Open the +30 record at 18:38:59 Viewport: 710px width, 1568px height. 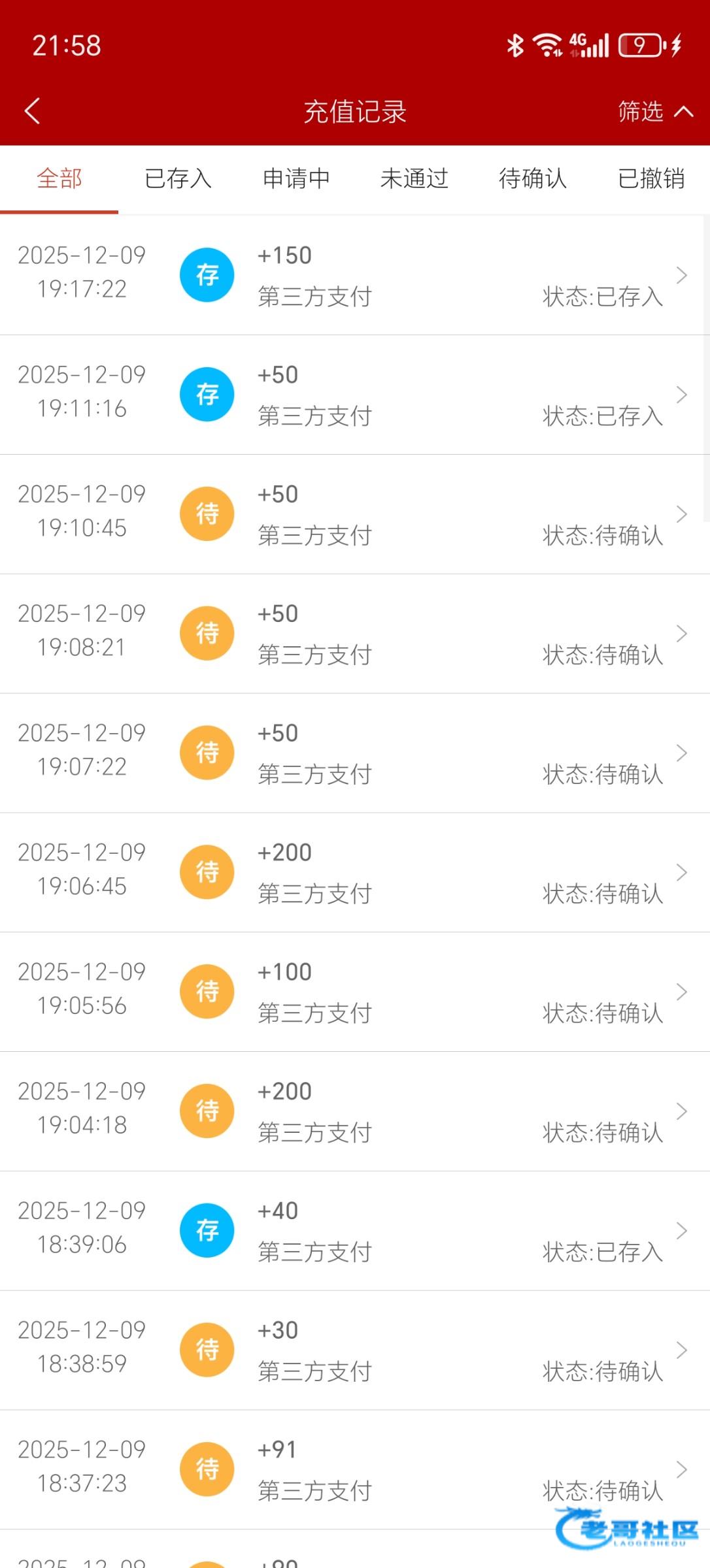click(x=355, y=1350)
